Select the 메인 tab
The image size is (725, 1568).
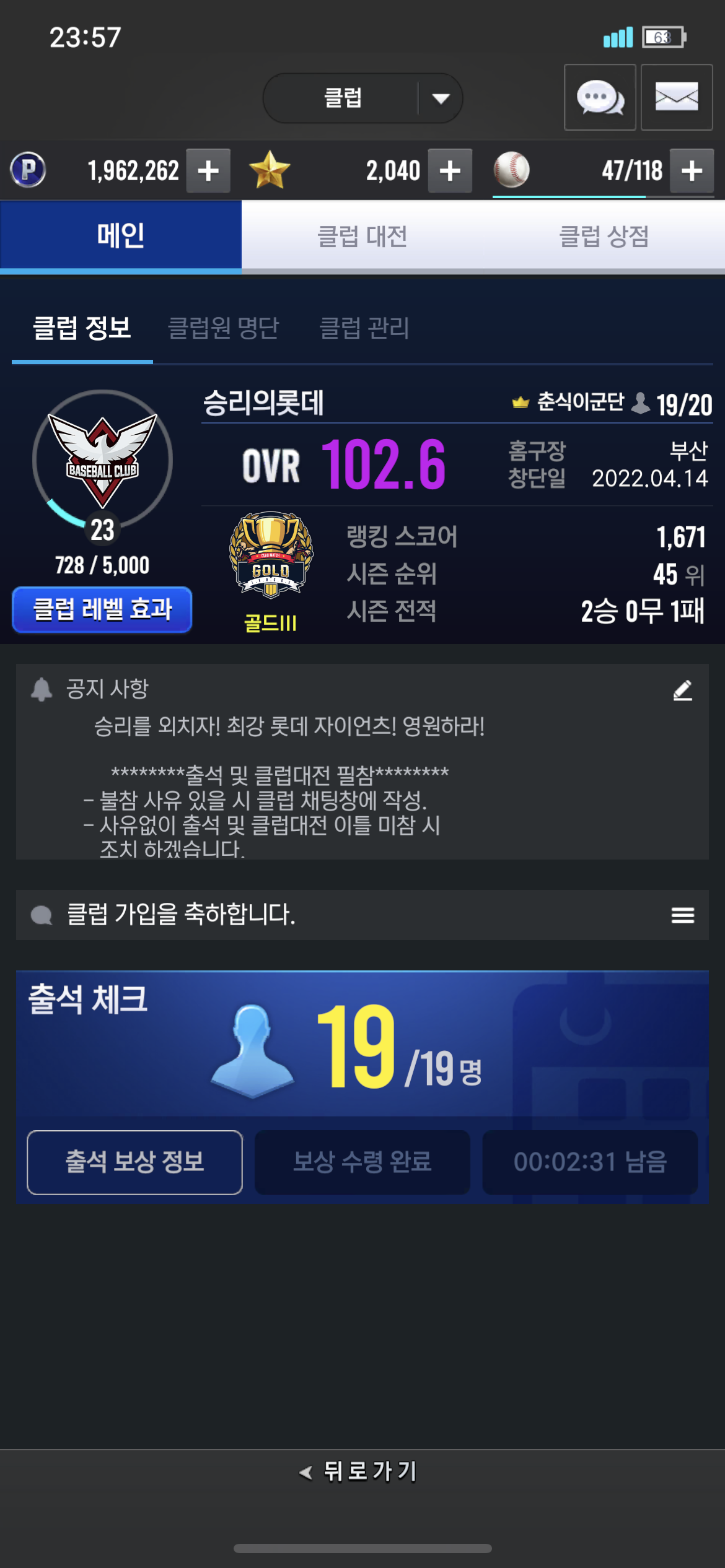point(121,236)
